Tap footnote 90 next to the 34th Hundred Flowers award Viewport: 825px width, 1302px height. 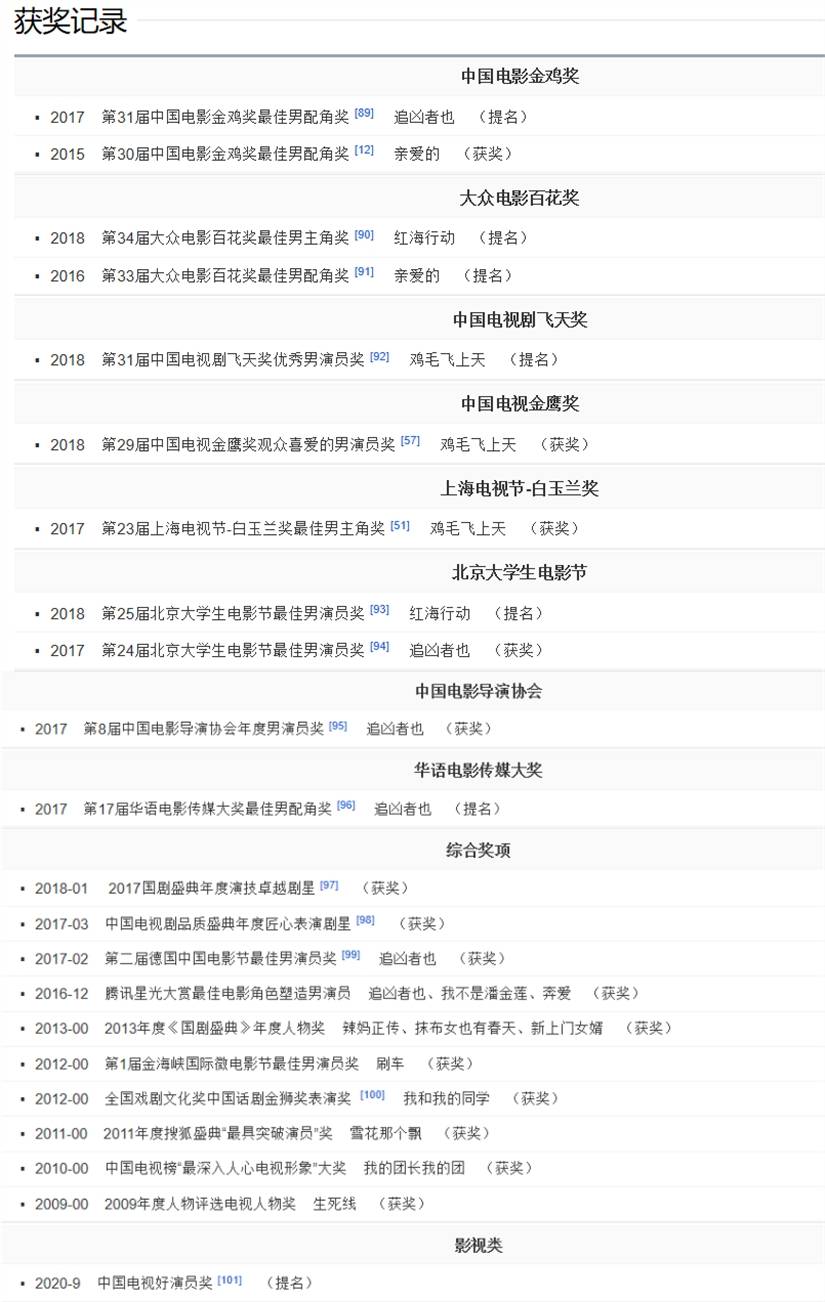tap(364, 235)
